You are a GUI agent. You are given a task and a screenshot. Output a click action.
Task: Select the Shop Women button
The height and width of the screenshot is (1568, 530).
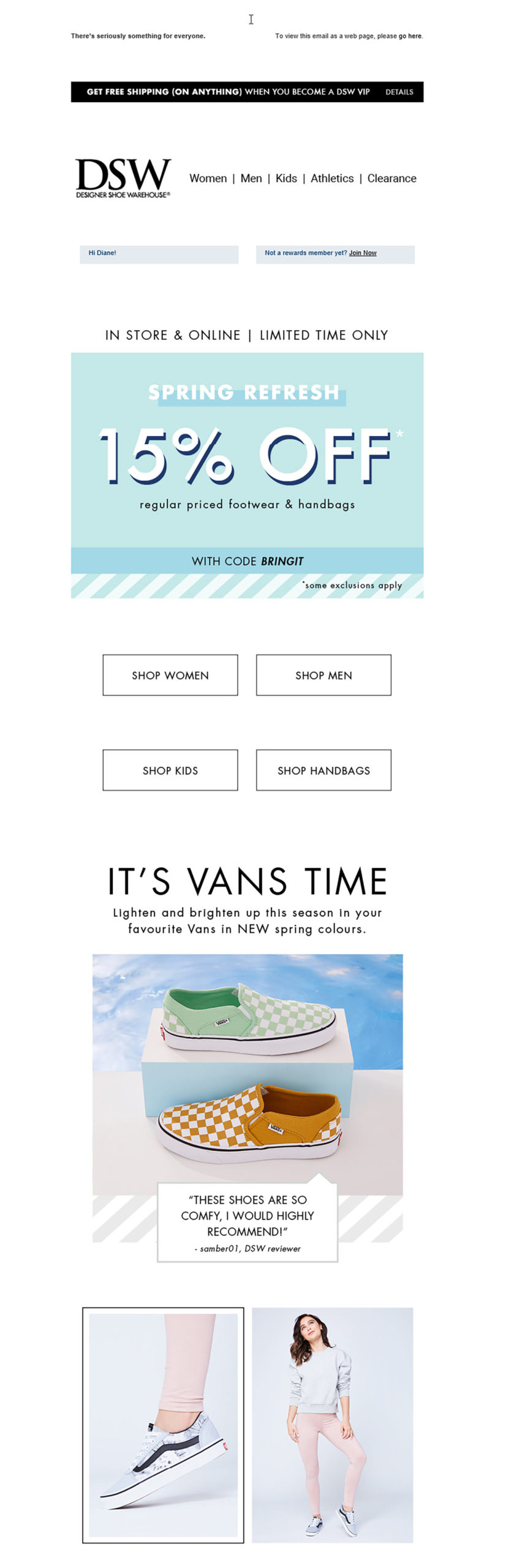(x=170, y=675)
